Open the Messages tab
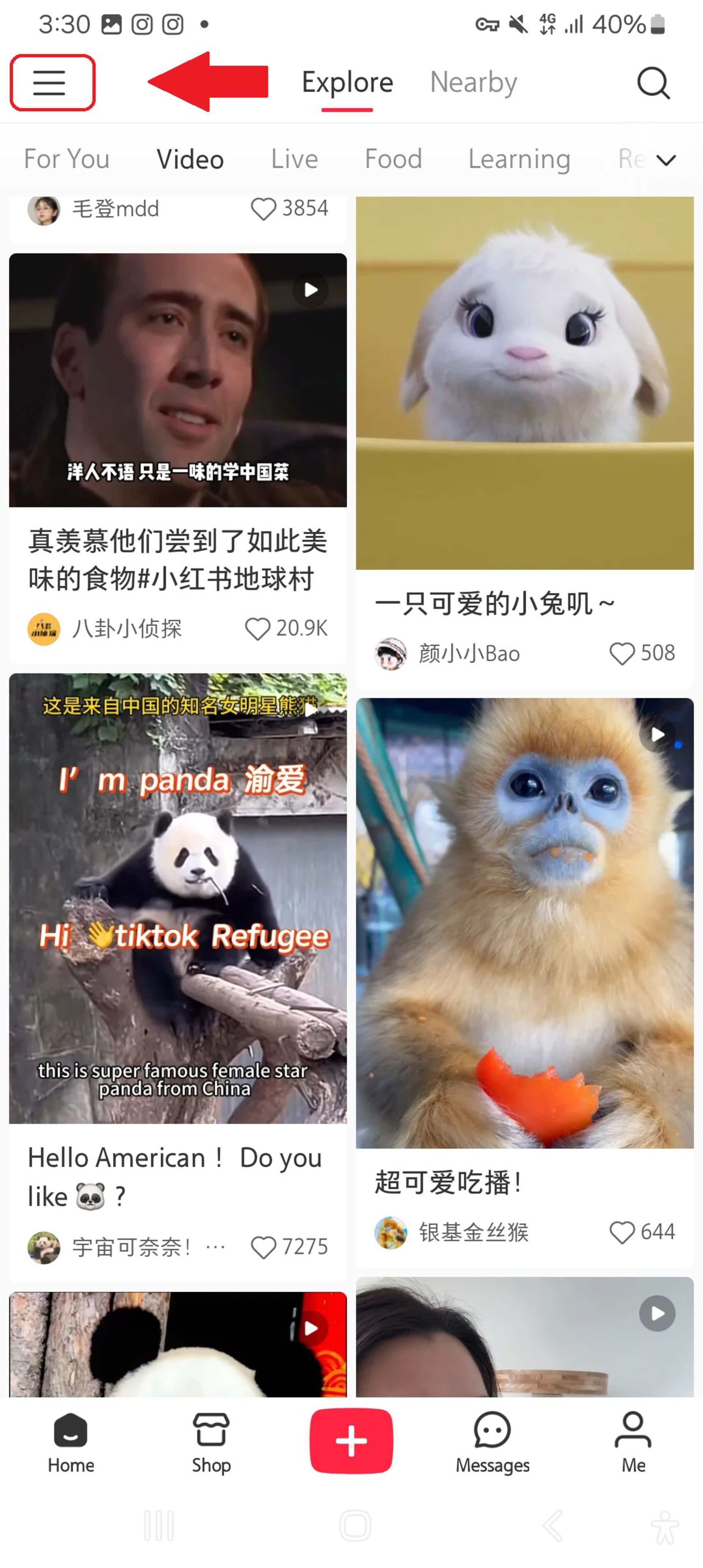 coord(492,1441)
